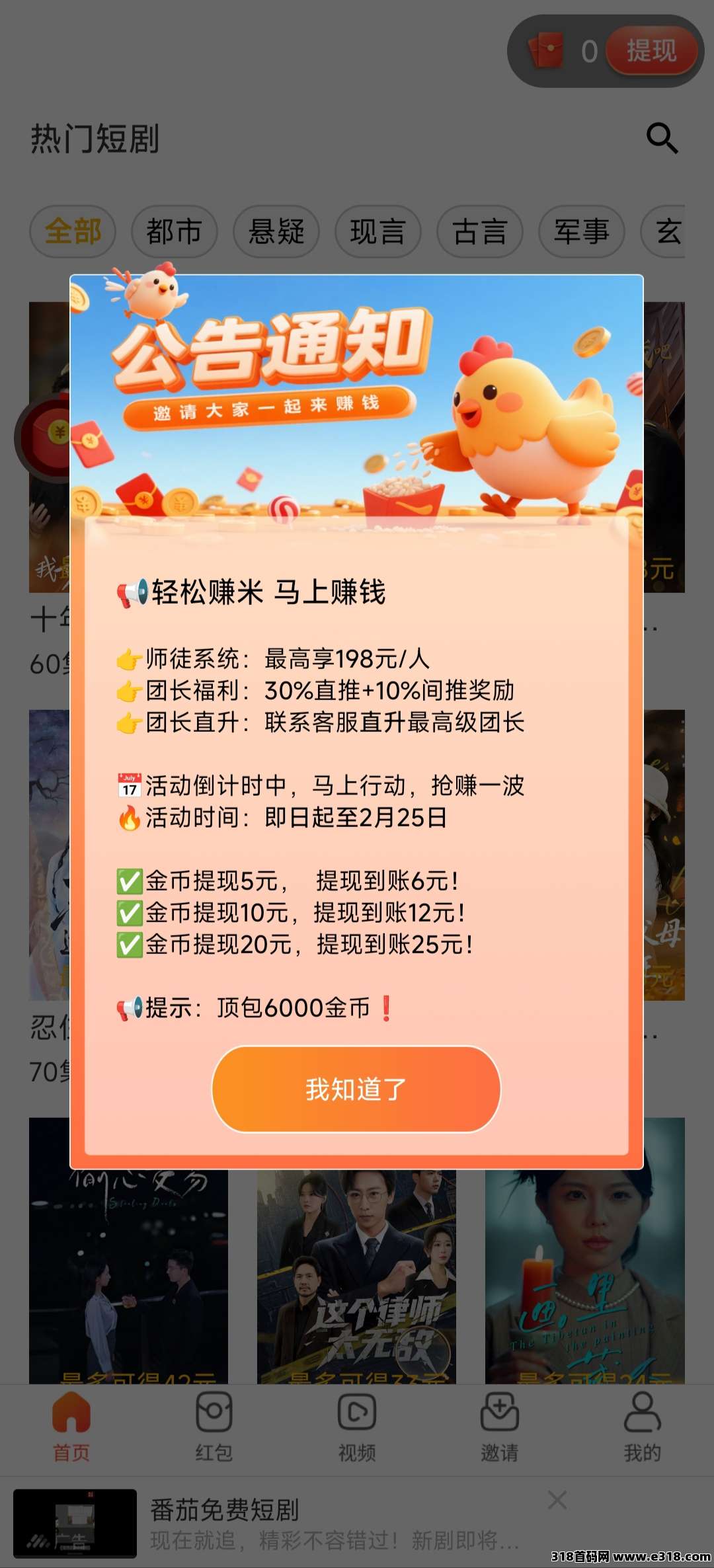This screenshot has width=714, height=1568.
Task: Choose the 古言 category chip
Action: (x=480, y=231)
